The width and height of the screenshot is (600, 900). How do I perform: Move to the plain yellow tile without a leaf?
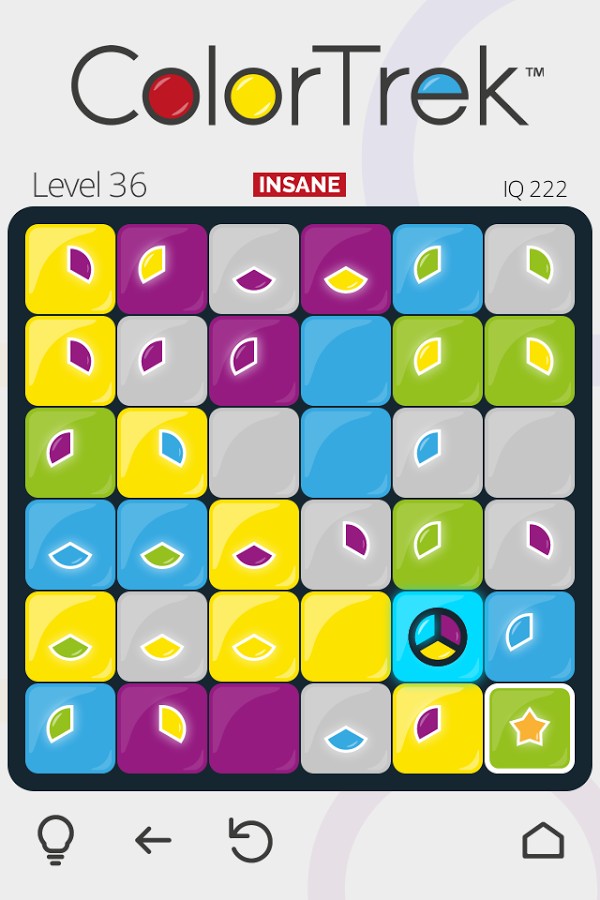[x=345, y=636]
